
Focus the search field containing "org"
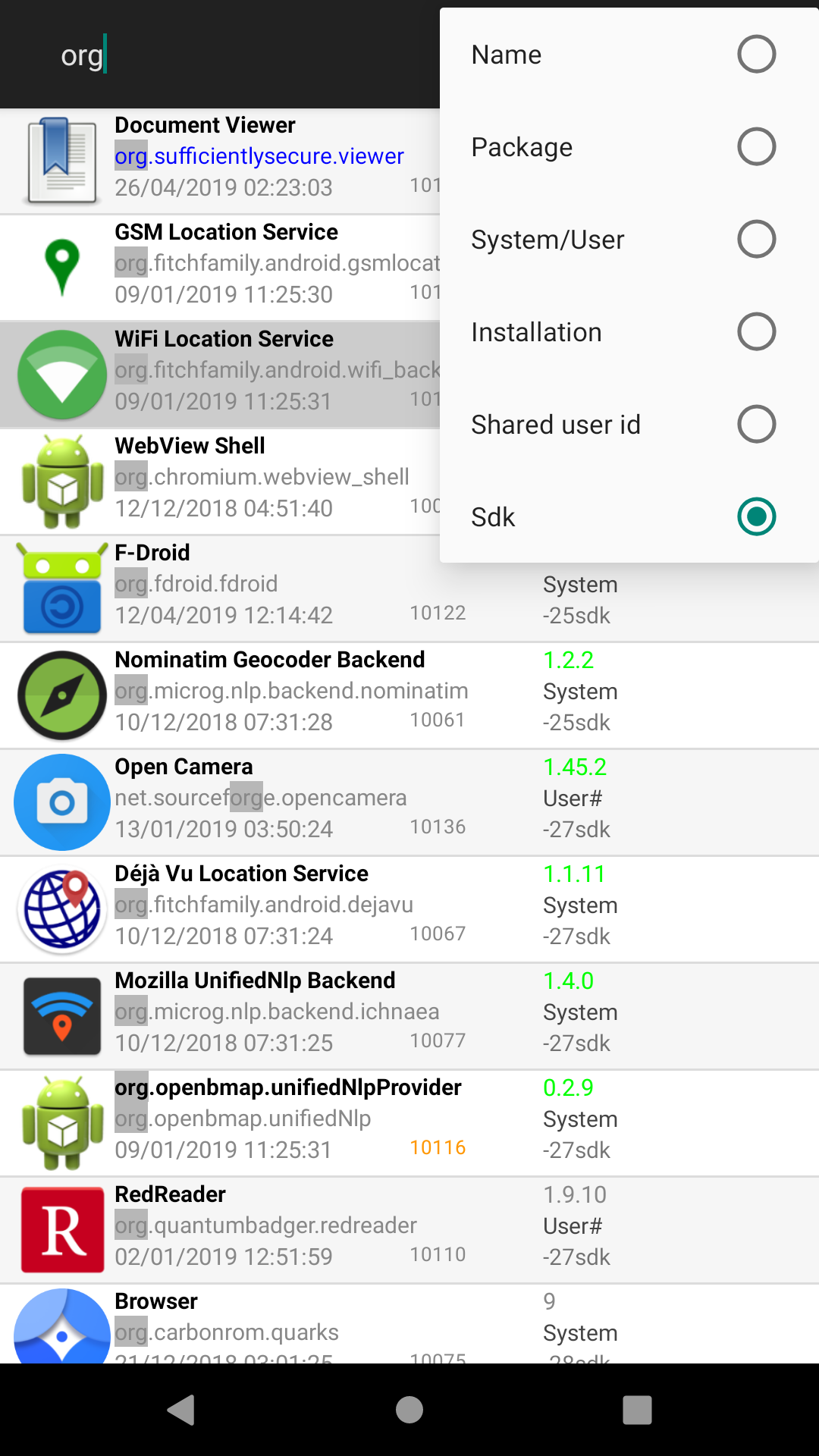point(227,55)
